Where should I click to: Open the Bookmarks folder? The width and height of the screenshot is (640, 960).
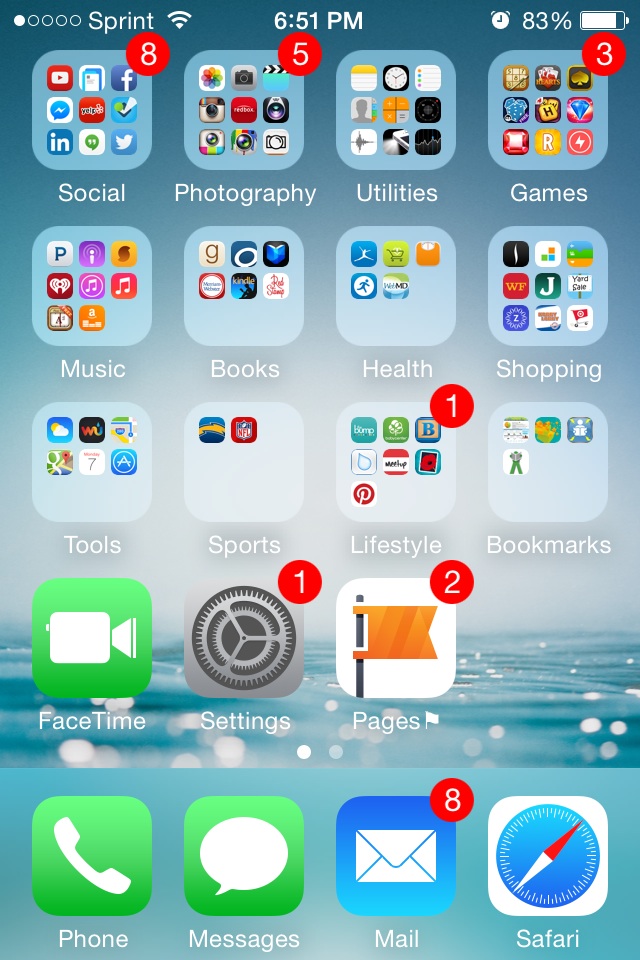click(548, 462)
